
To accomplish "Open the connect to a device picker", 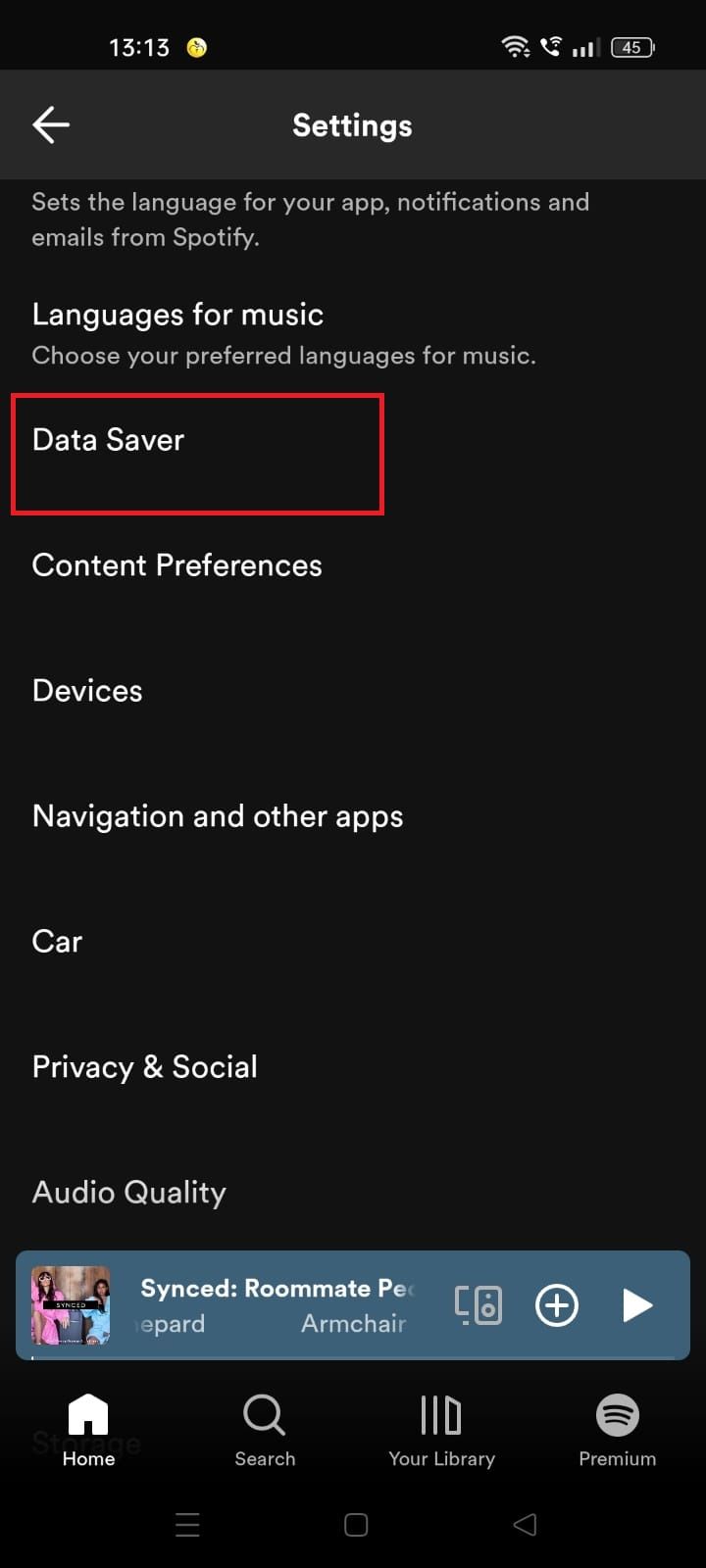I will pyautogui.click(x=479, y=1305).
